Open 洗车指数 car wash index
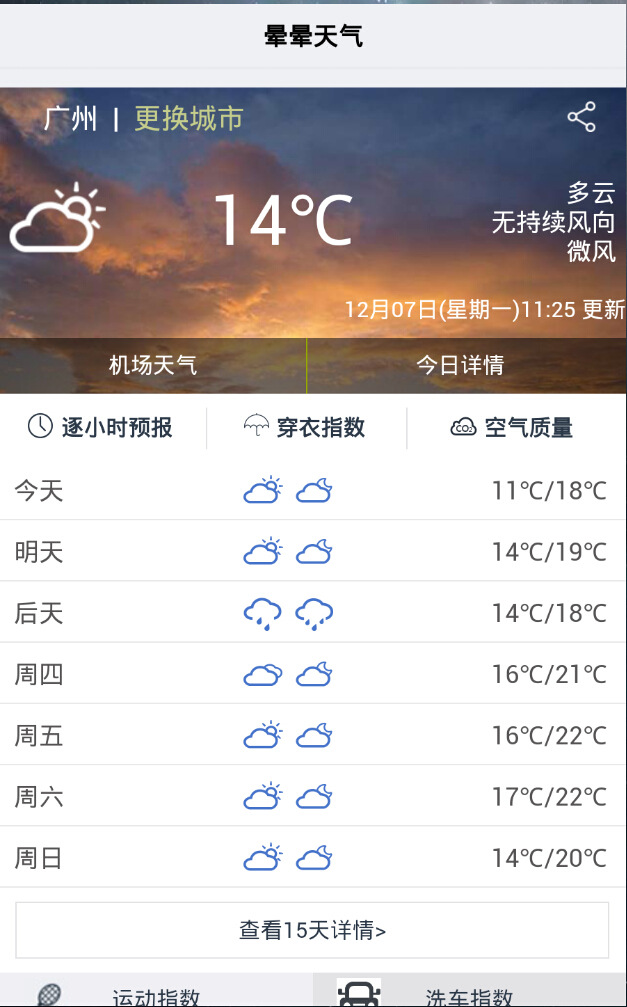Image resolution: width=627 pixels, height=1007 pixels. pos(469,993)
